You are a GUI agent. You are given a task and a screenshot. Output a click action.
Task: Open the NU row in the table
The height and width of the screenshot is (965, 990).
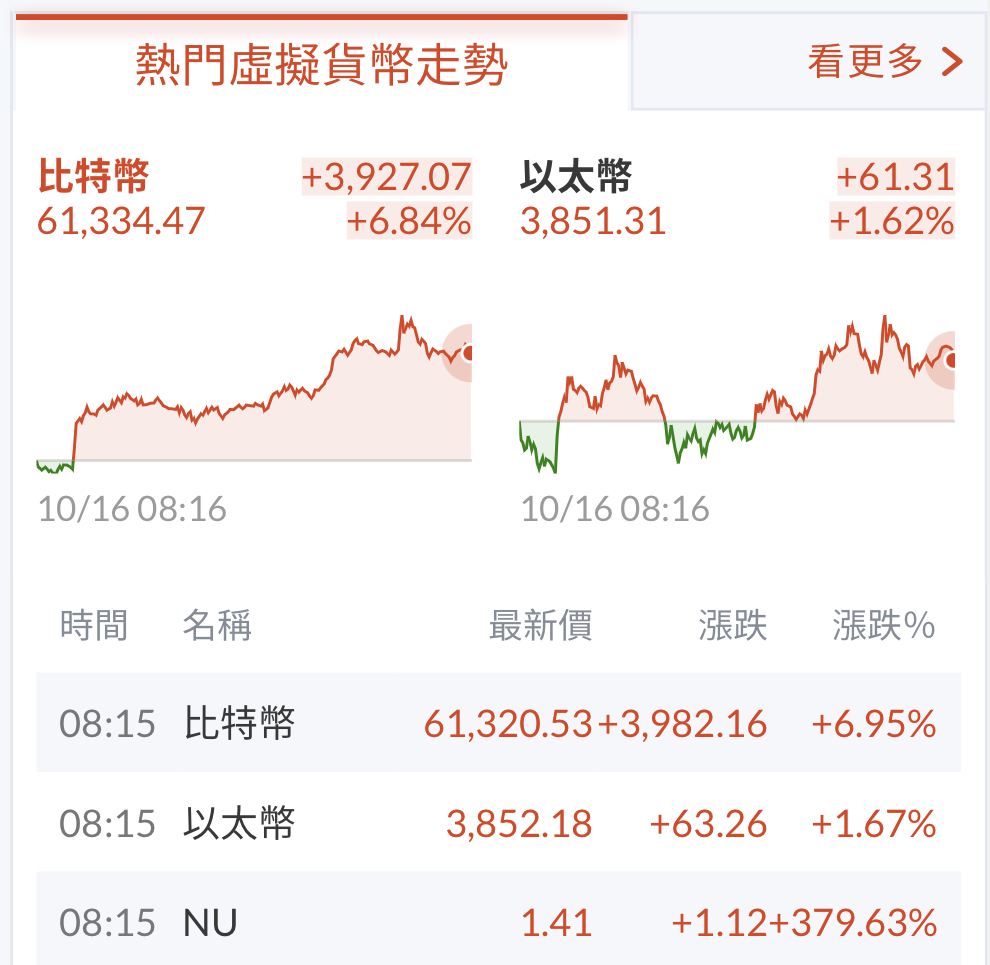coord(498,922)
